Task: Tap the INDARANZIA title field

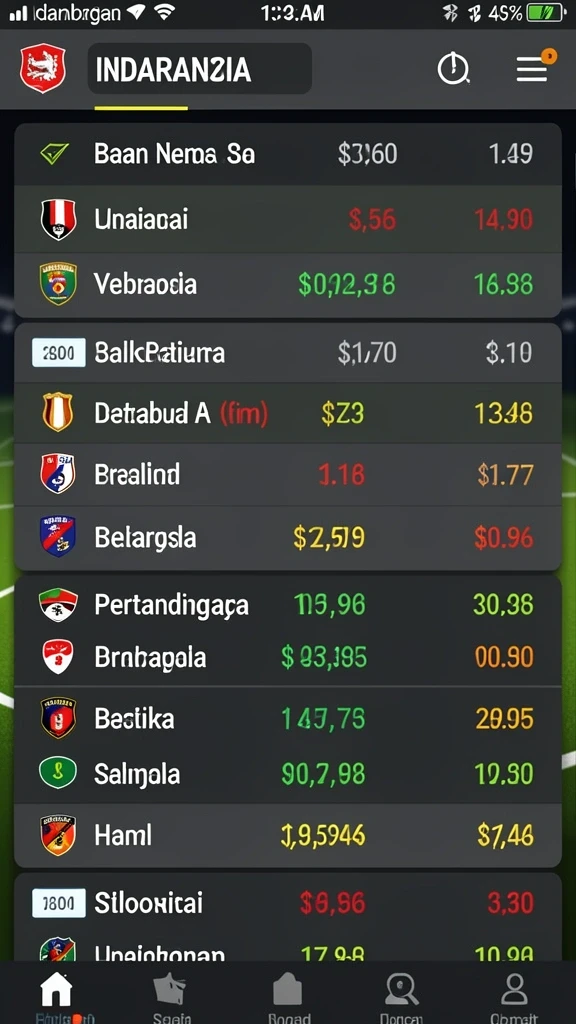Action: [x=200, y=69]
